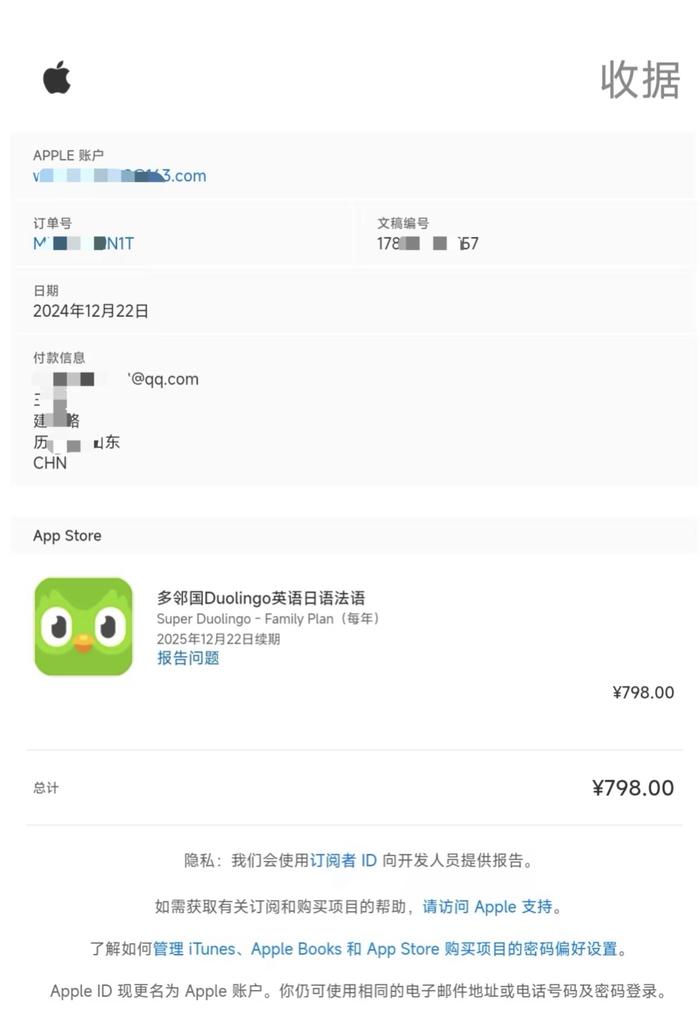Open the 管理 iTunes 密码偏好设置 link
Viewport: 700px width, 1028px height.
[x=385, y=948]
